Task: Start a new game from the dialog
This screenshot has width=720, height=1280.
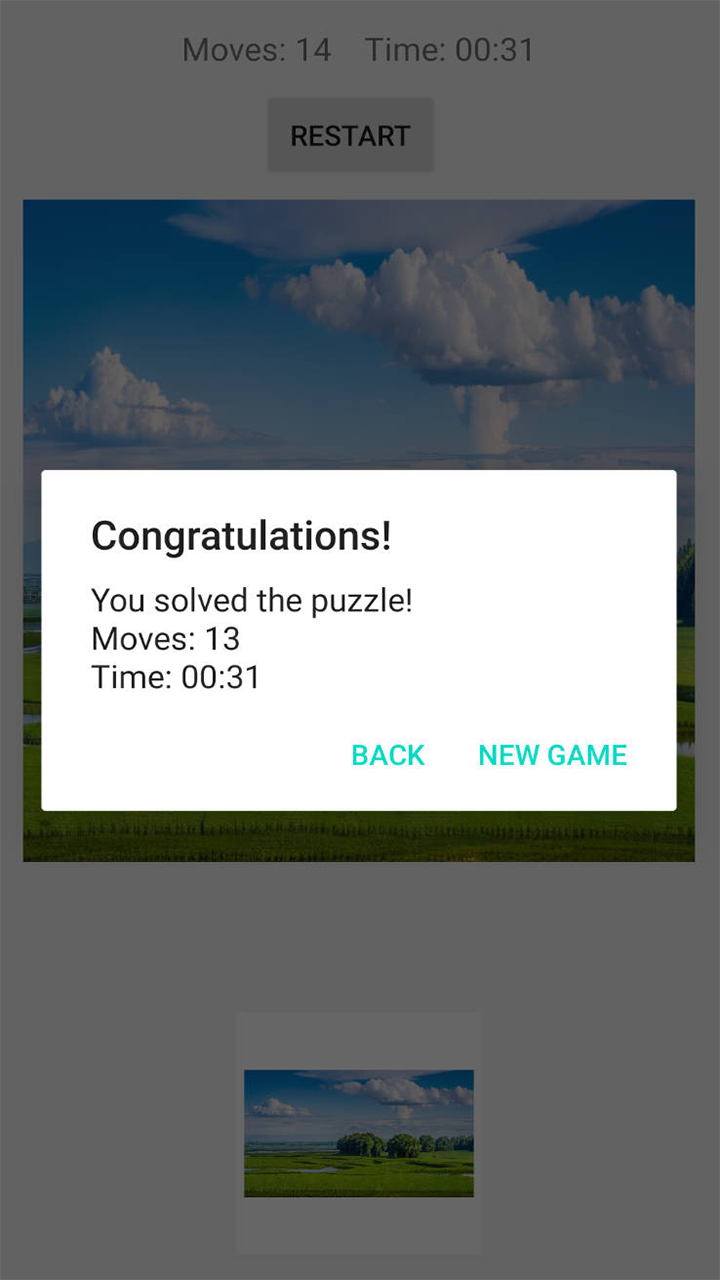Action: pos(552,755)
